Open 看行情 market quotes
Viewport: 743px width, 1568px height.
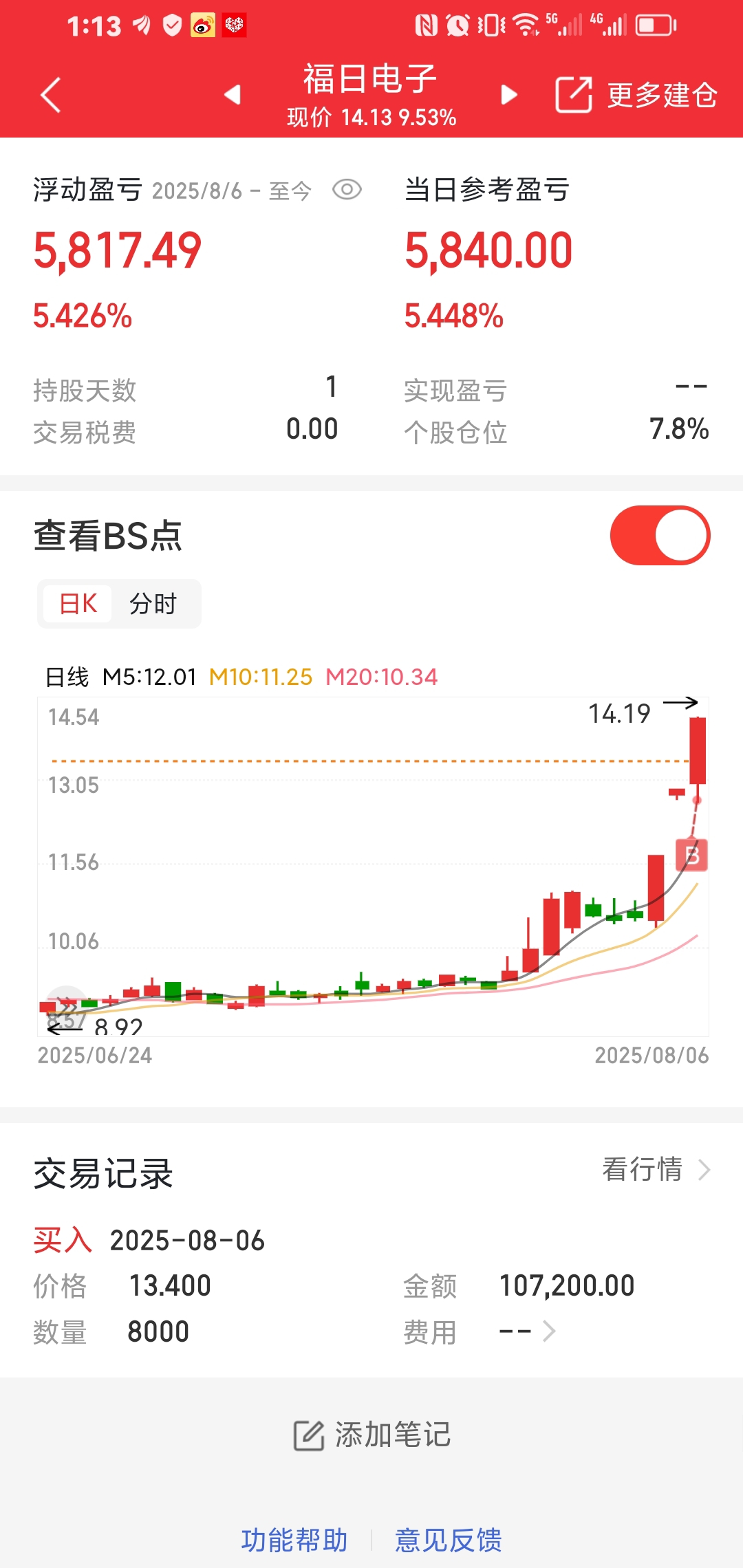(x=656, y=1169)
